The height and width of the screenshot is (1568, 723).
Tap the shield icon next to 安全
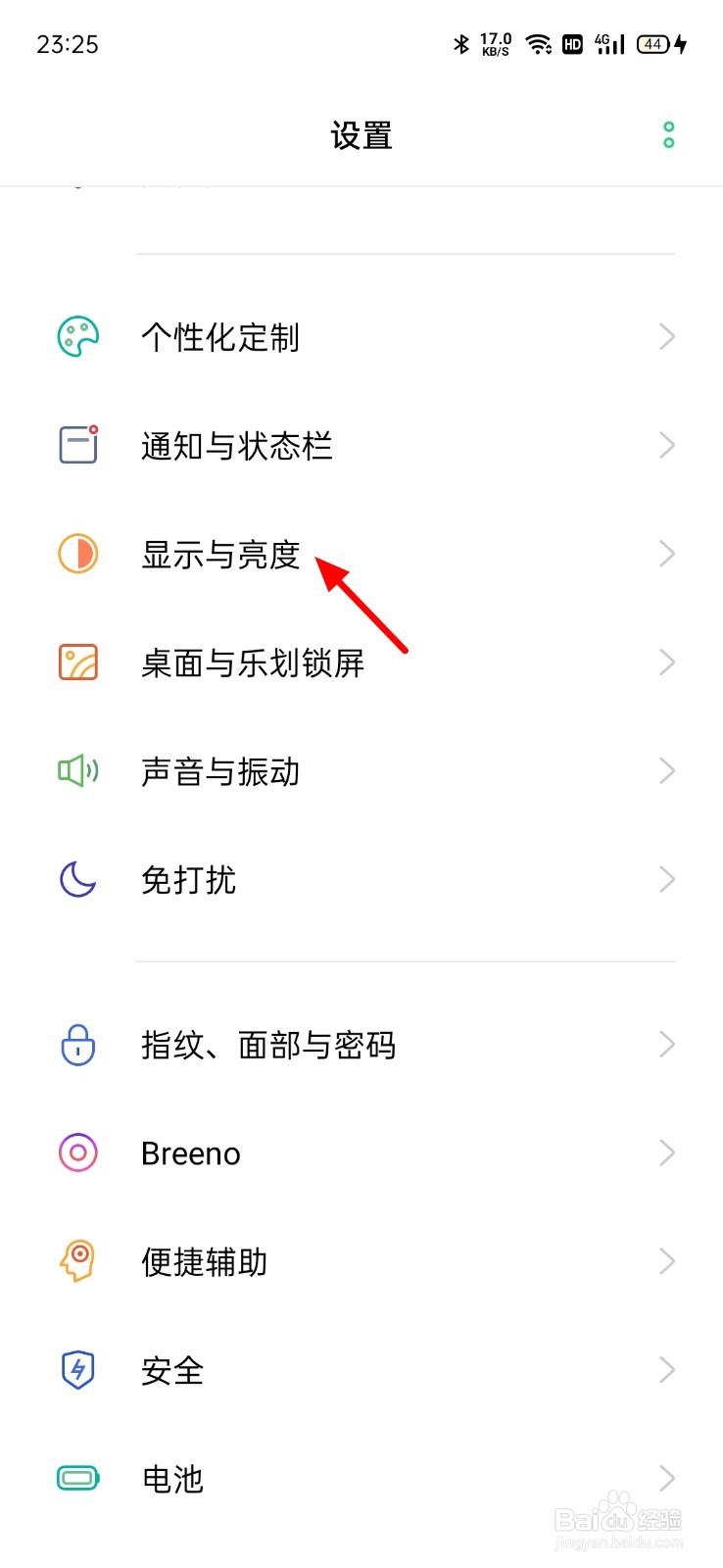(77, 1371)
